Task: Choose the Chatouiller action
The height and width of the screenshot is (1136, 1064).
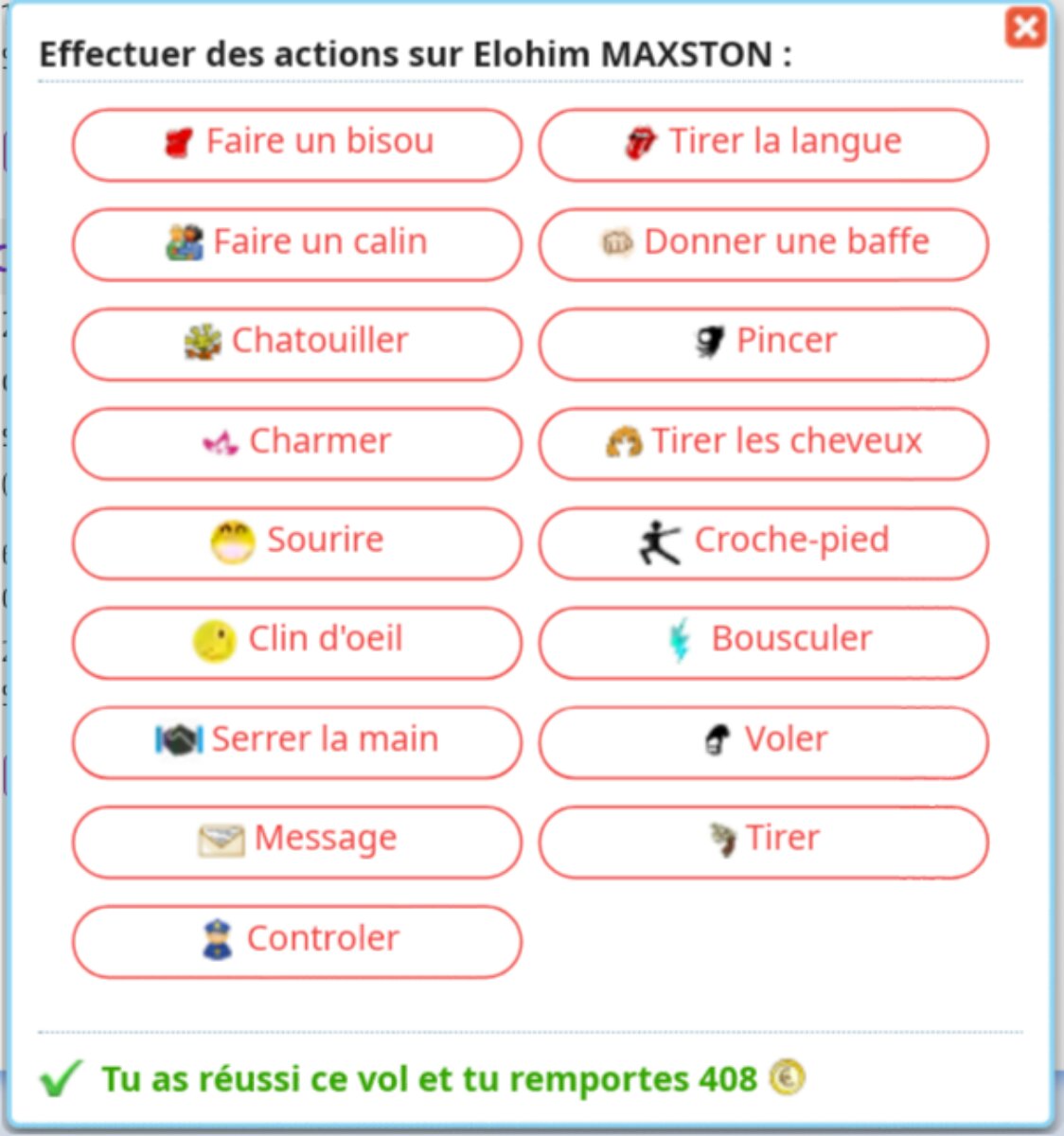Action: (x=296, y=343)
